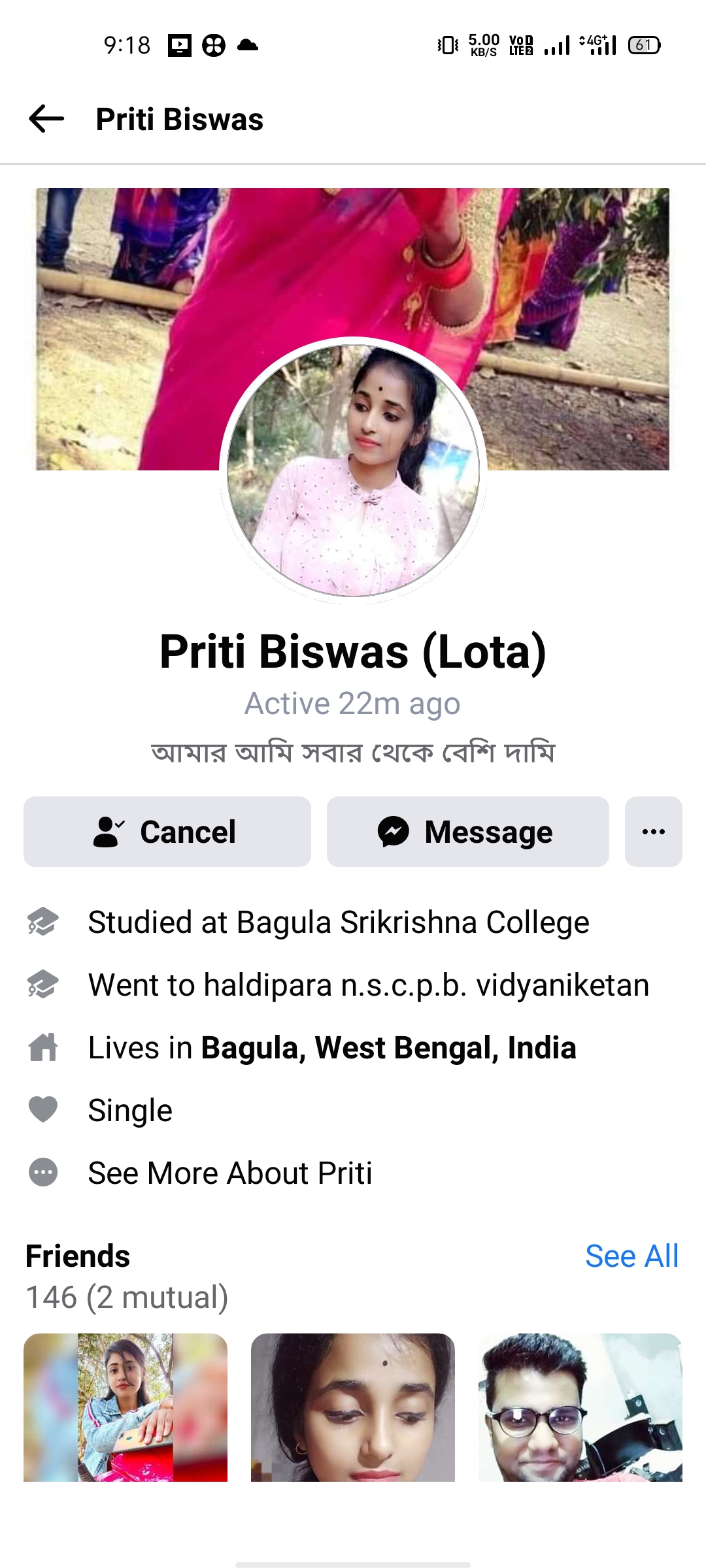
Task: Cancel the sent friend request
Action: pyautogui.click(x=167, y=832)
